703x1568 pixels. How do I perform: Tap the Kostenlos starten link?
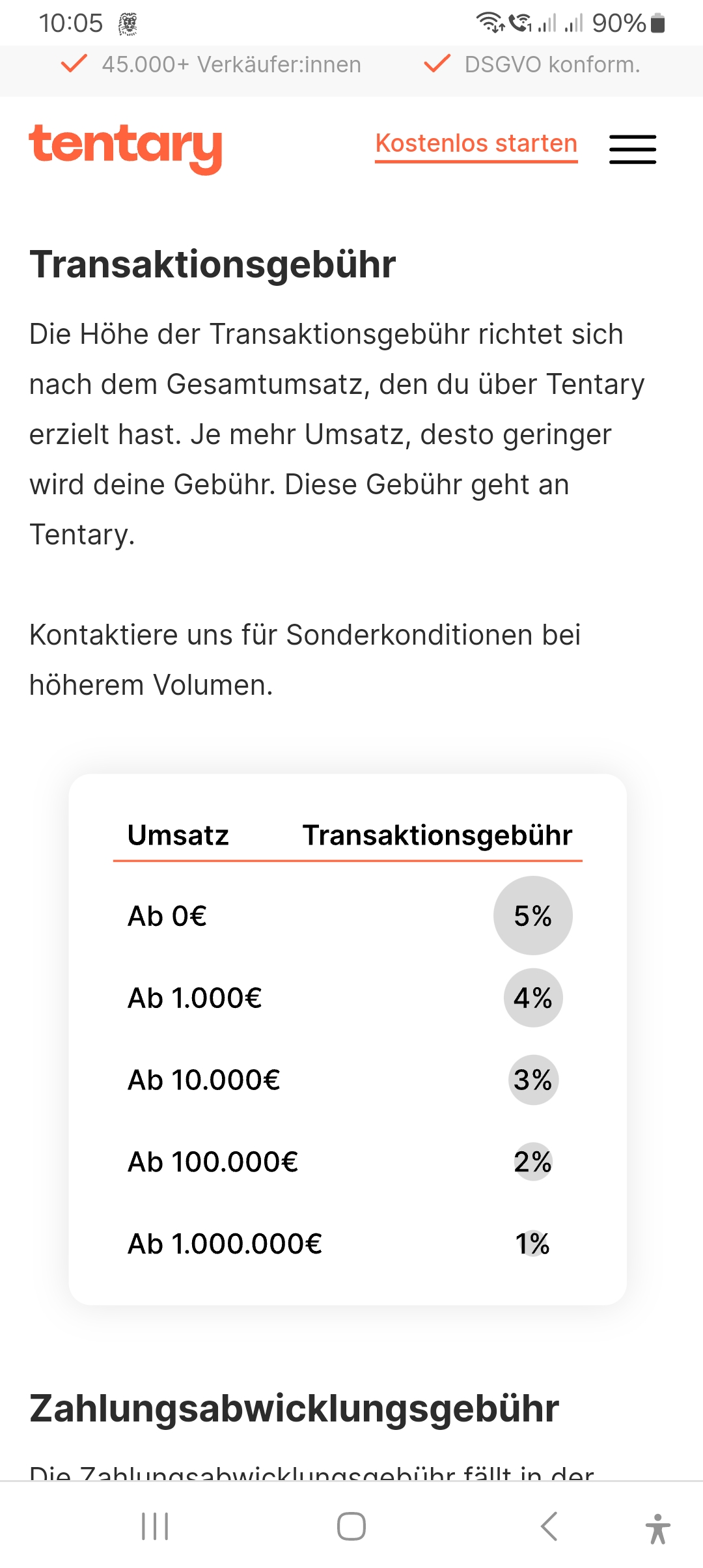(476, 145)
